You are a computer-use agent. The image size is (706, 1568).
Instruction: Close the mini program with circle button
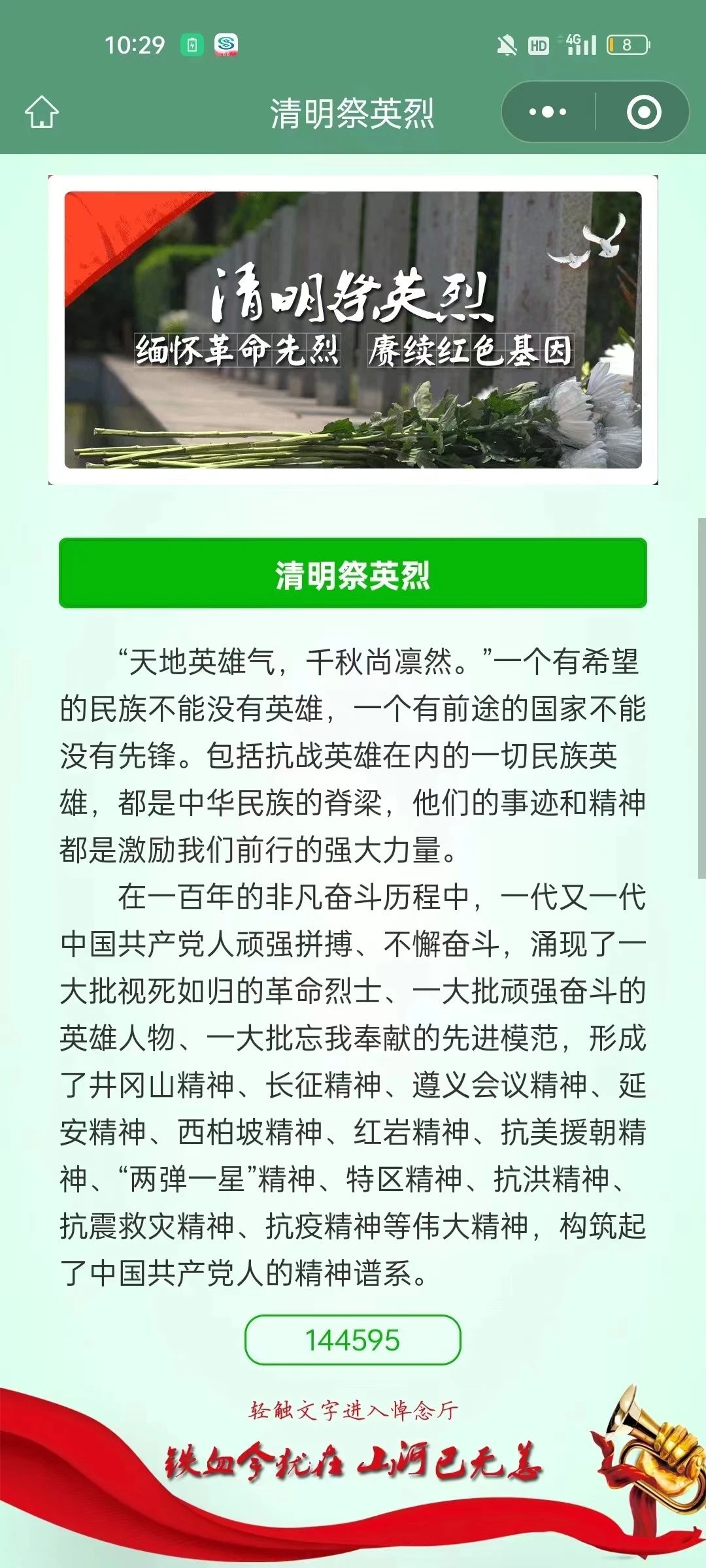pos(643,112)
